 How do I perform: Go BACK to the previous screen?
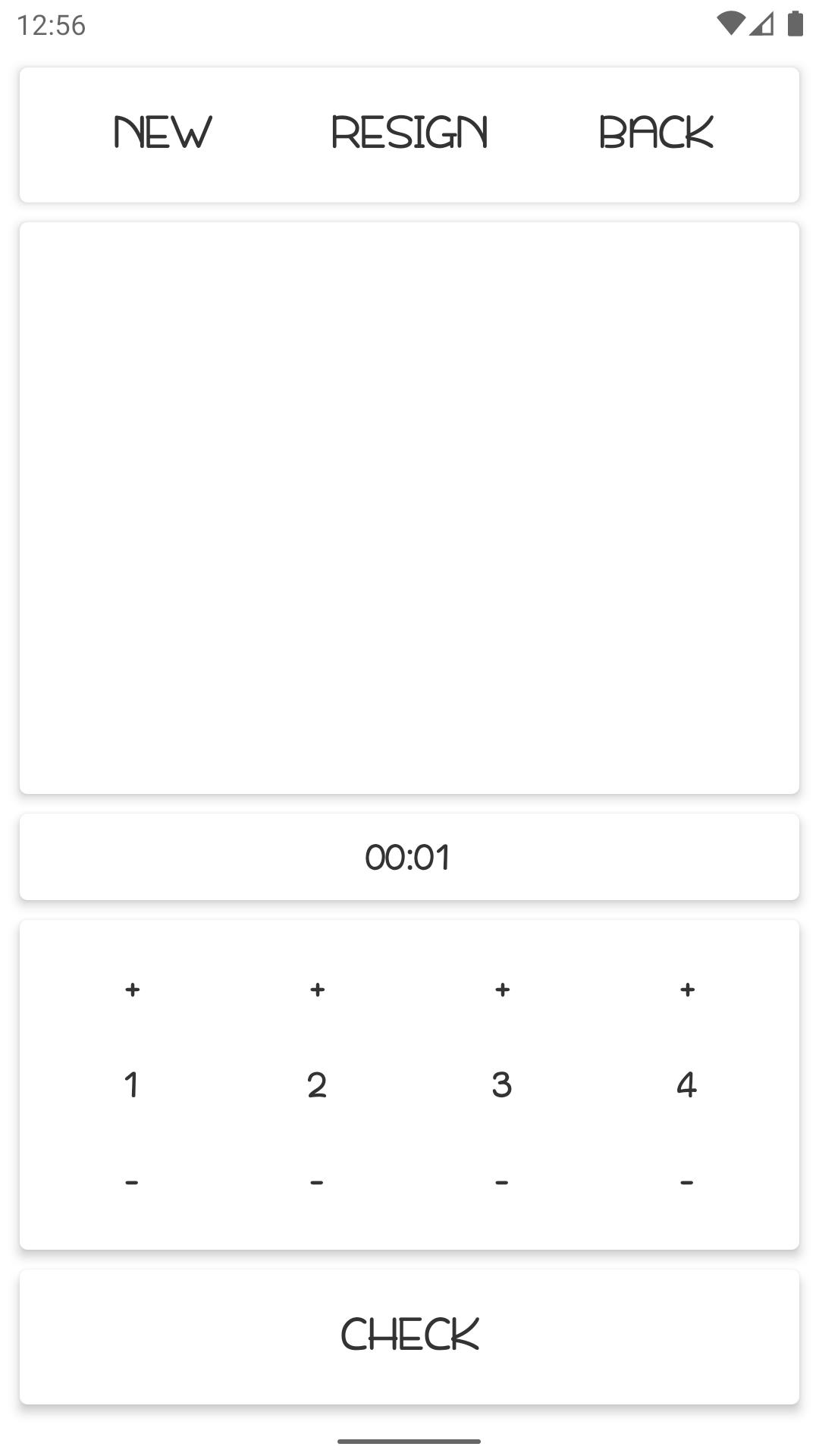click(x=656, y=133)
